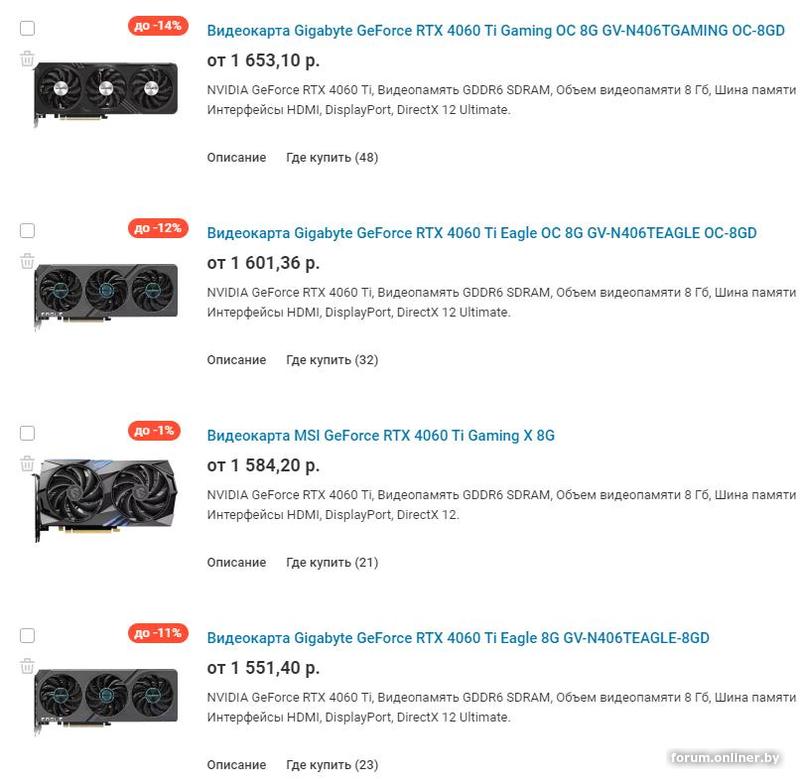The width and height of the screenshot is (800, 779).
Task: Open Gigabyte RTX 4060 Ti Eagle 8G GV-N406TEAGLE-8GD
Action: pos(458,637)
